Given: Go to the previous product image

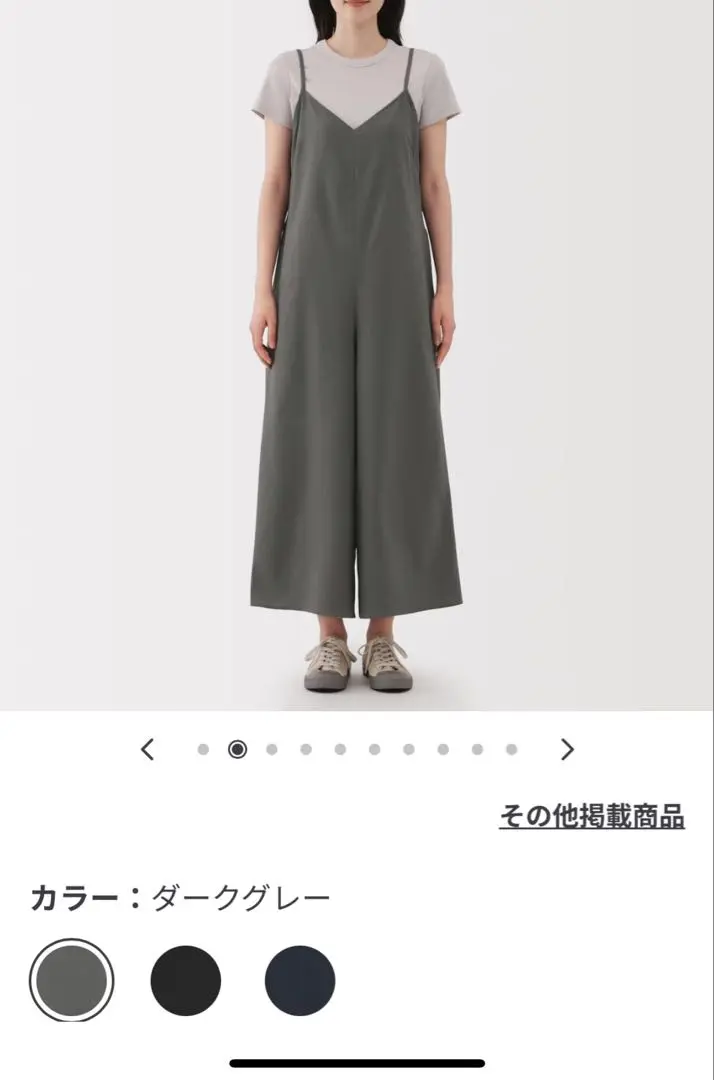Looking at the screenshot, I should 148,749.
